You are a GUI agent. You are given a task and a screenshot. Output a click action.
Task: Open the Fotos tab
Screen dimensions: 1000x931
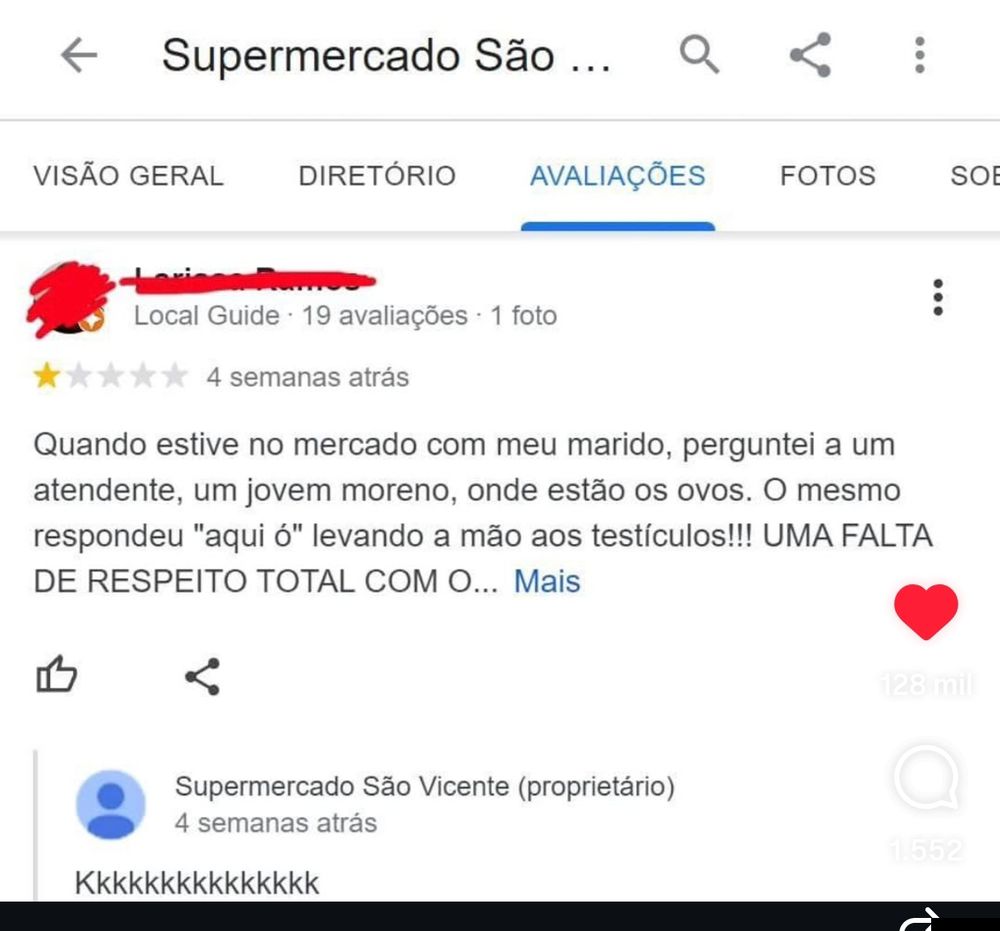click(x=827, y=176)
